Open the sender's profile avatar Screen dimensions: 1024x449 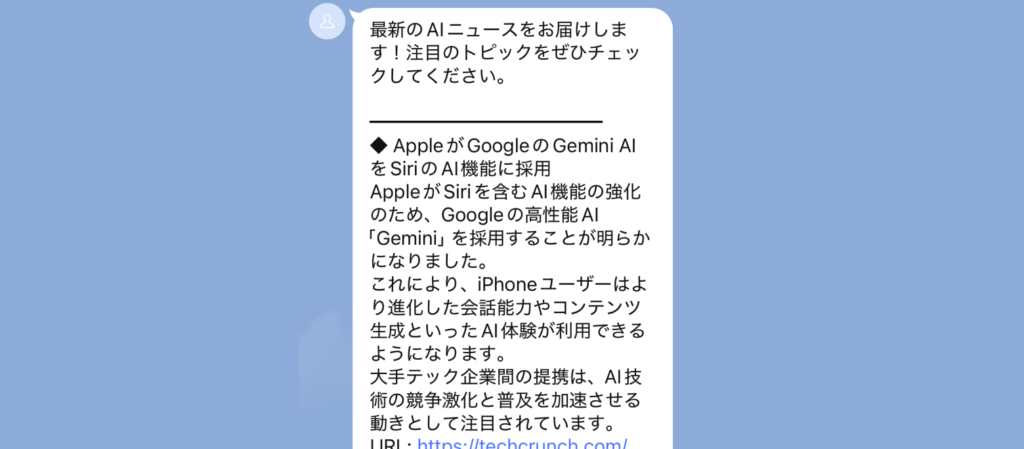tap(327, 22)
